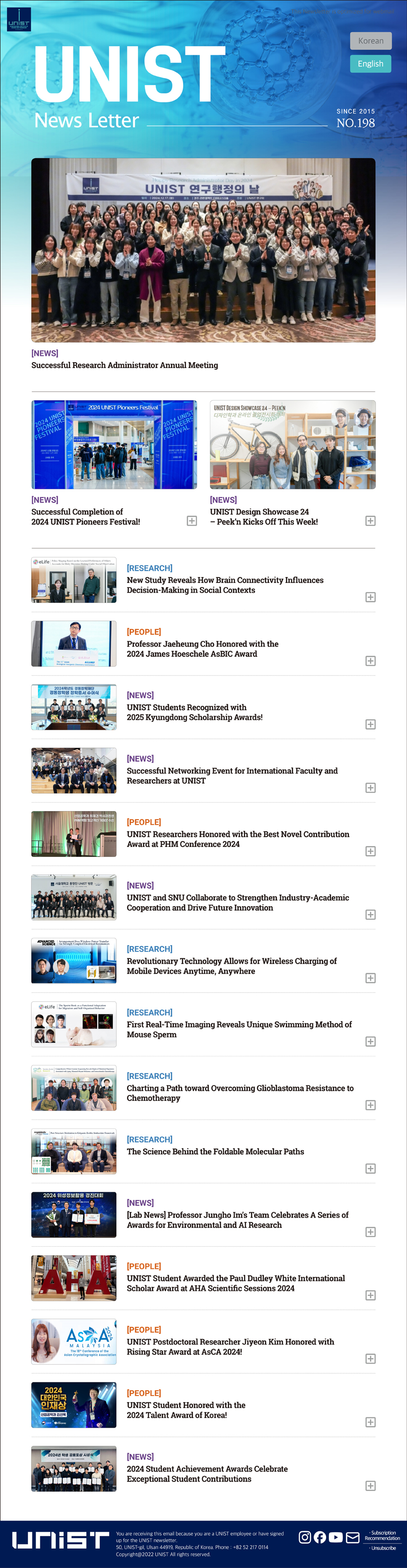Open the Kyungdong Scholarship Awards thumbnail

[74, 708]
